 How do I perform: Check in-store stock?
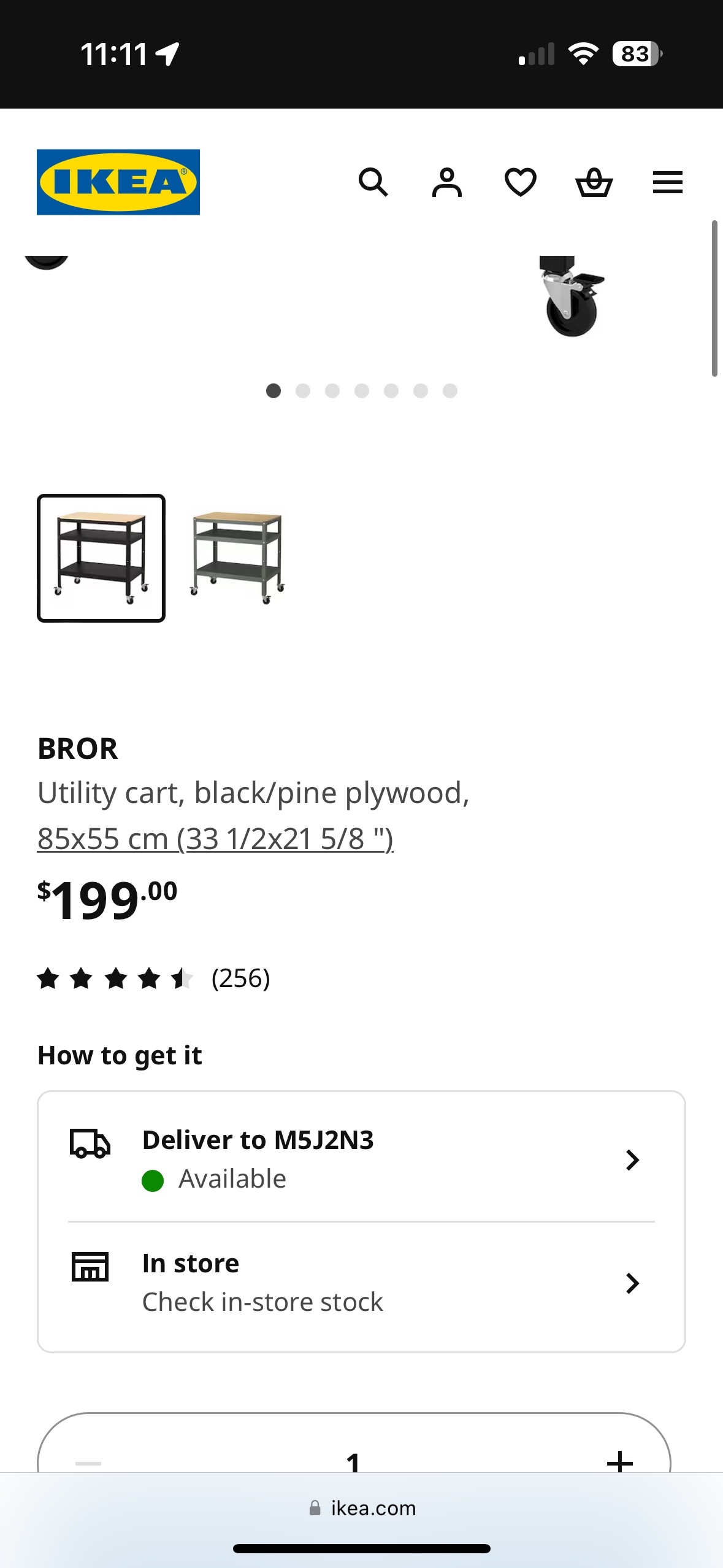point(361,1283)
